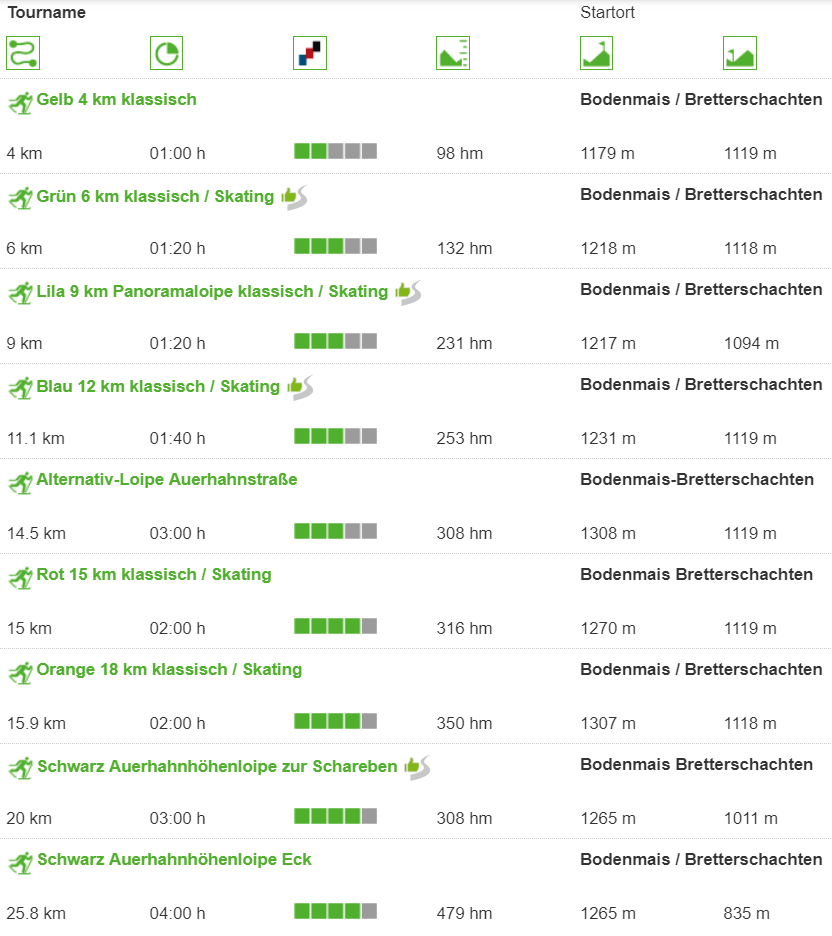Image resolution: width=832 pixels, height=936 pixels.
Task: Open the Gelb 4 km klassisch tour
Action: click(116, 100)
